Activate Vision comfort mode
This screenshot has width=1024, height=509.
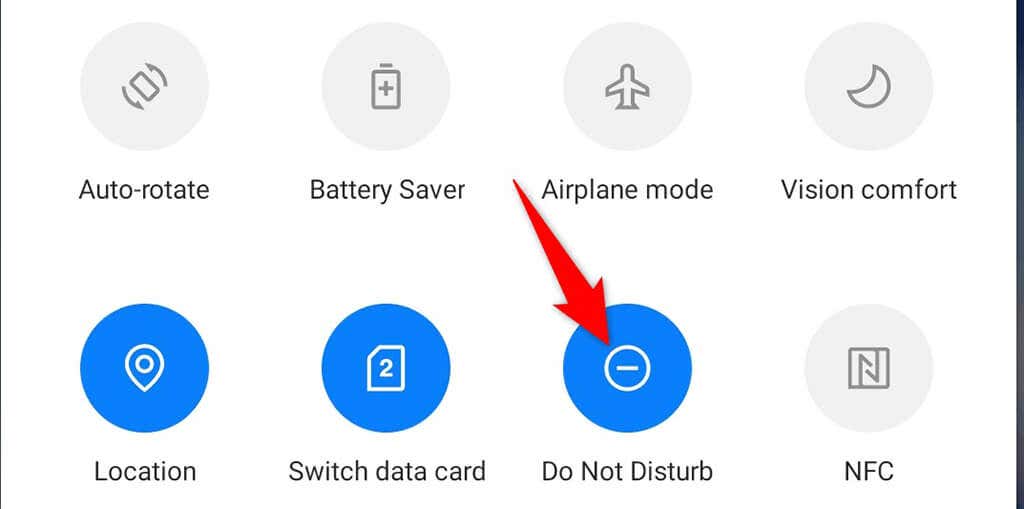tap(868, 88)
